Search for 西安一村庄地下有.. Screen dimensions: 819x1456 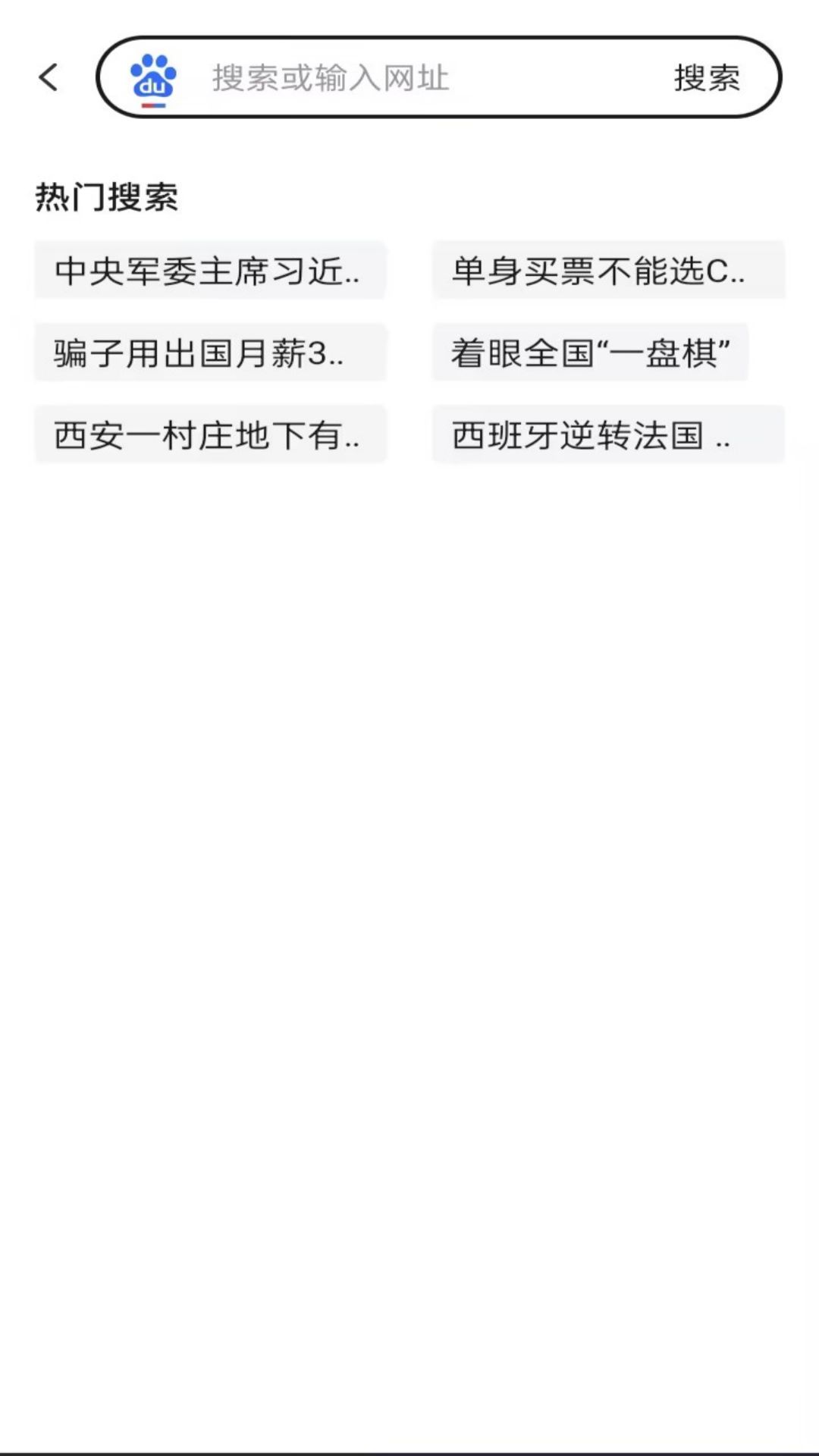[210, 435]
